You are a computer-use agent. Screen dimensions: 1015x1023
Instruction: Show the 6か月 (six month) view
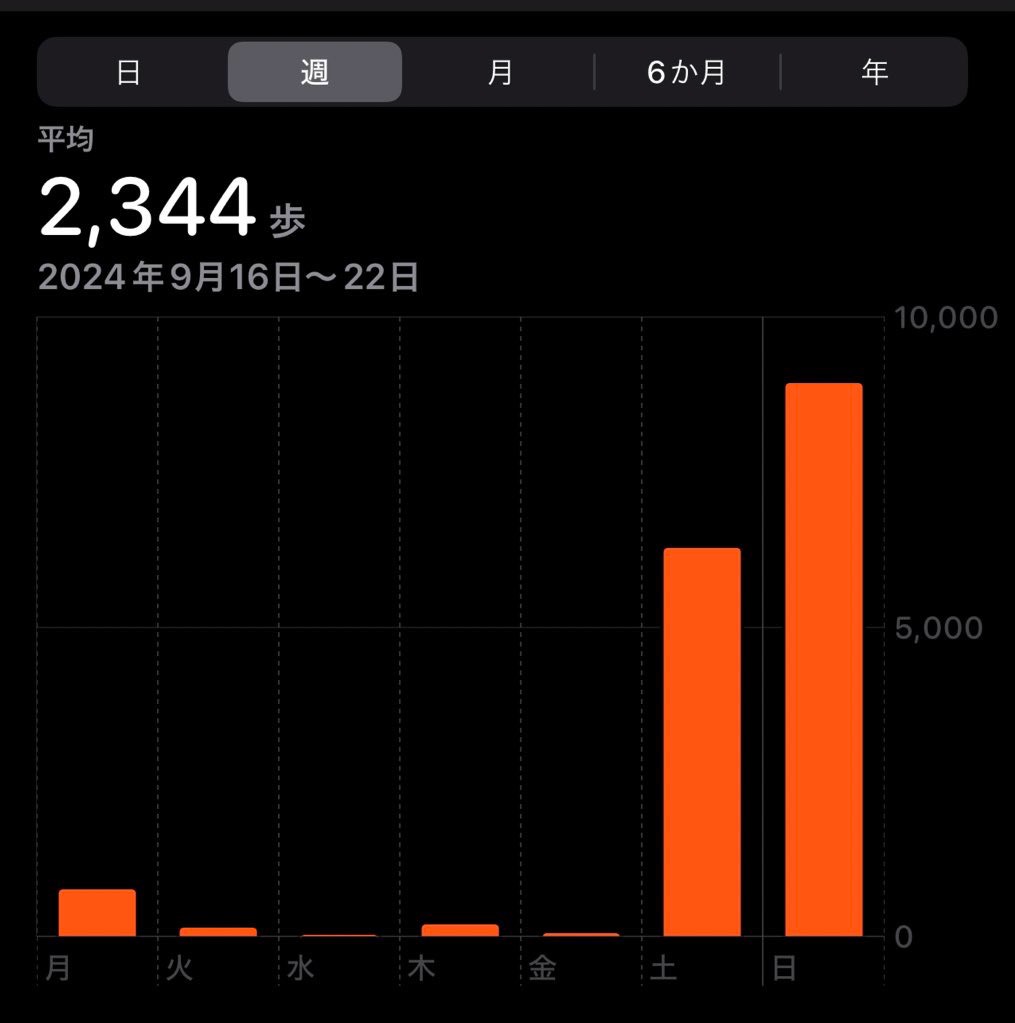[x=687, y=72]
